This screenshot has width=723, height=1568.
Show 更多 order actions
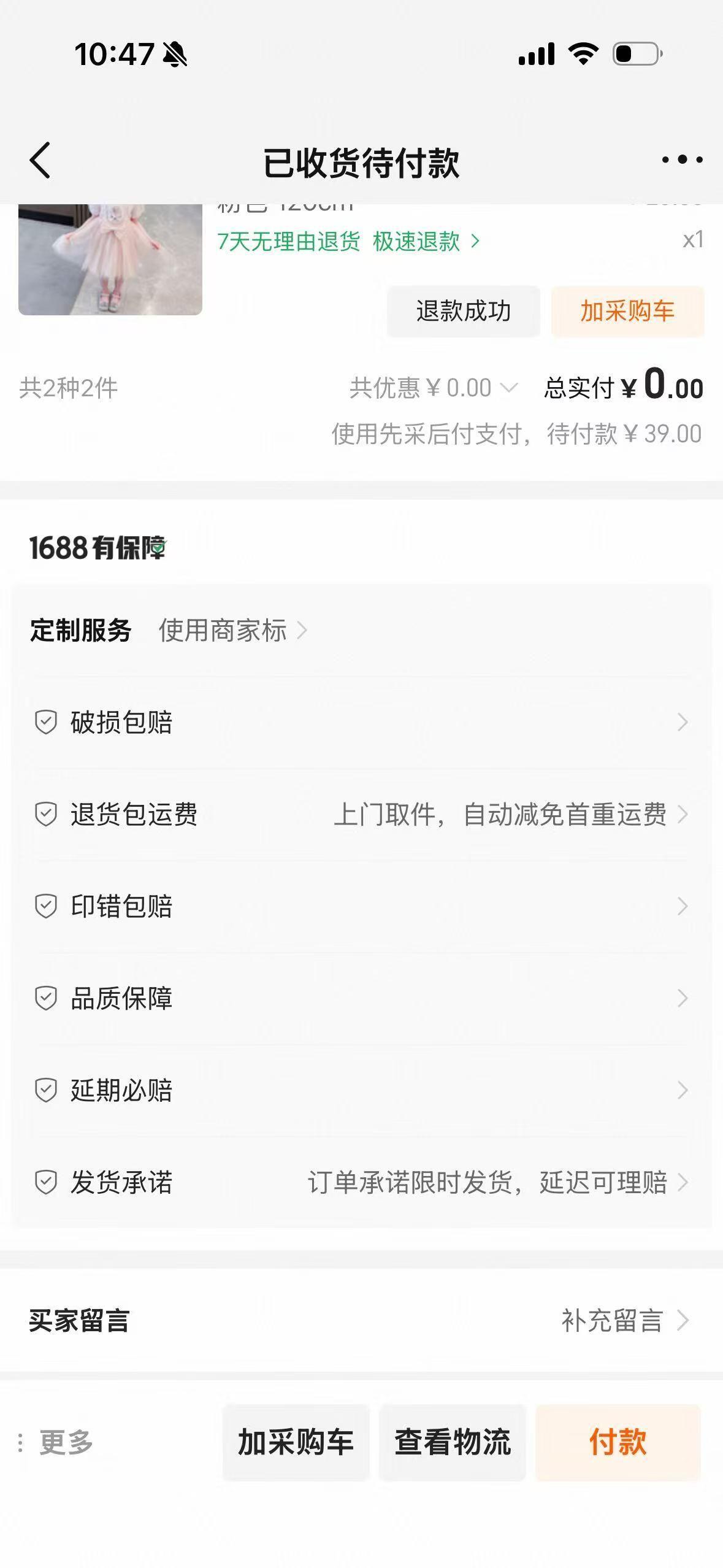click(x=57, y=1442)
